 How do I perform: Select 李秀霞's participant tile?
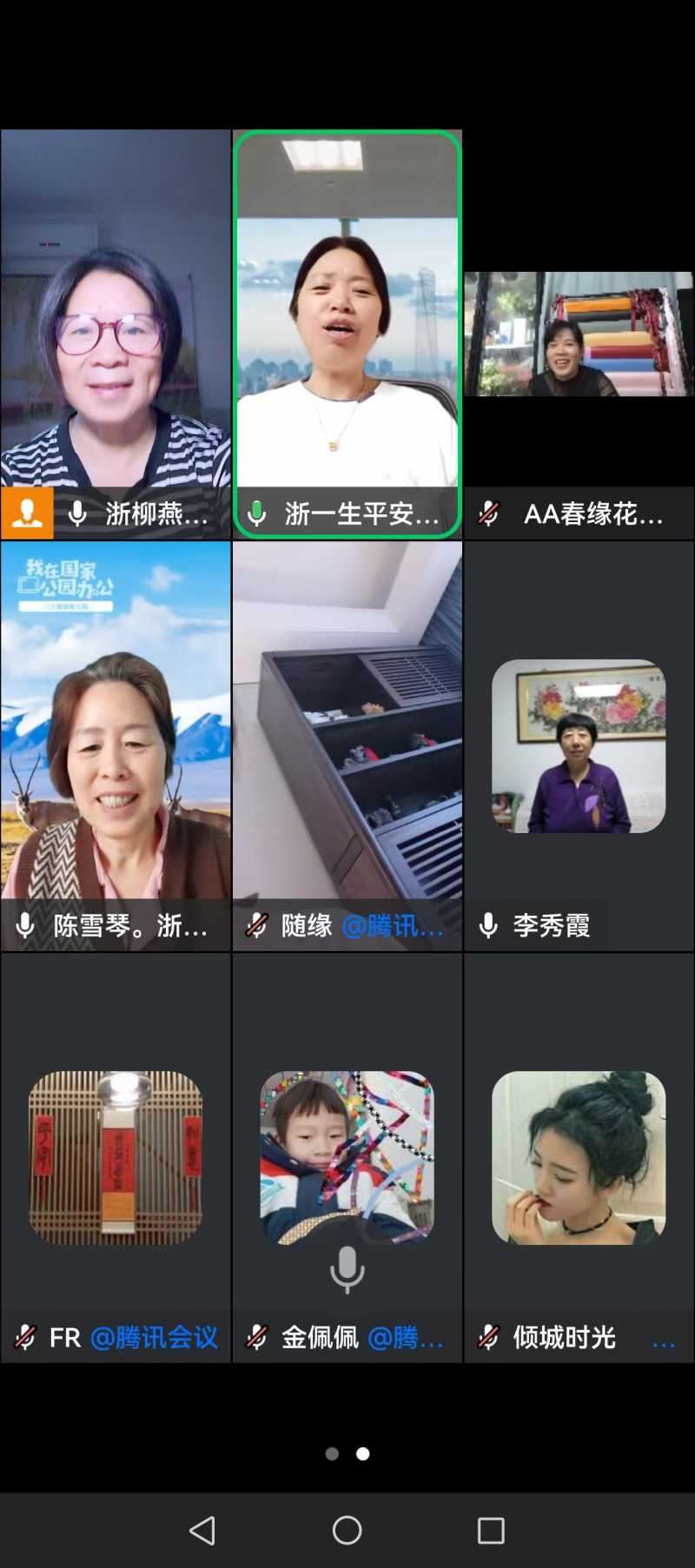579,745
